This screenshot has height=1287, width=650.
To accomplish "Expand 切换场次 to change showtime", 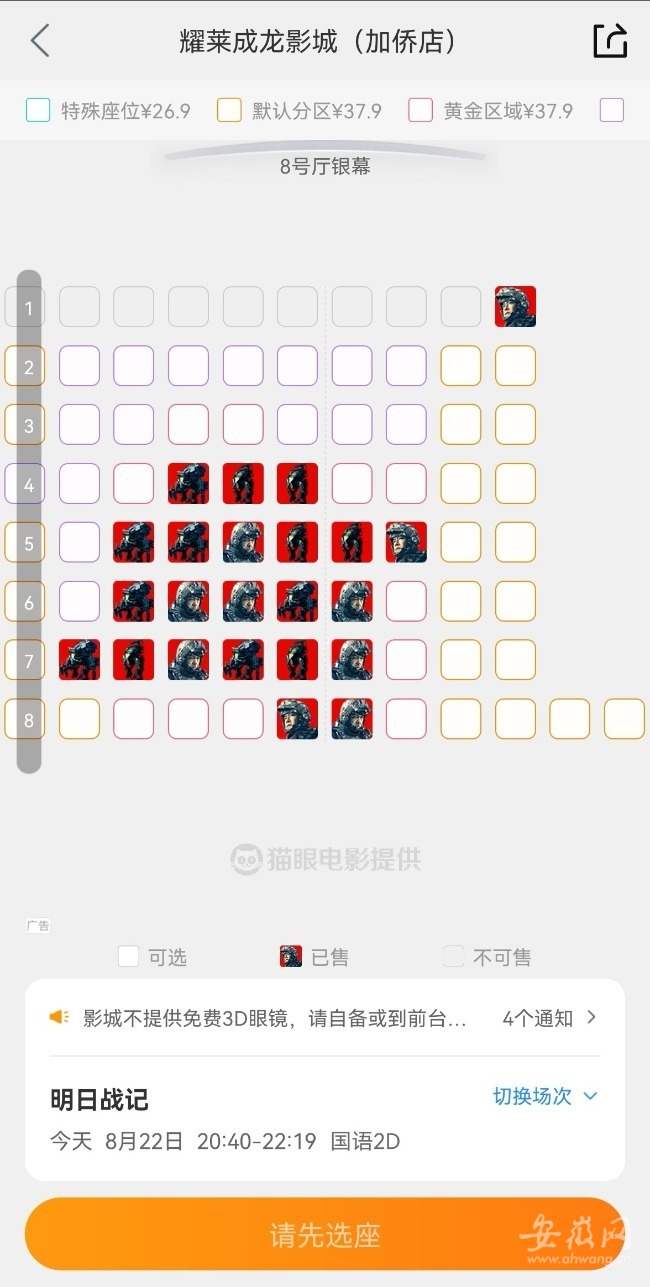I will pyautogui.click(x=545, y=1096).
